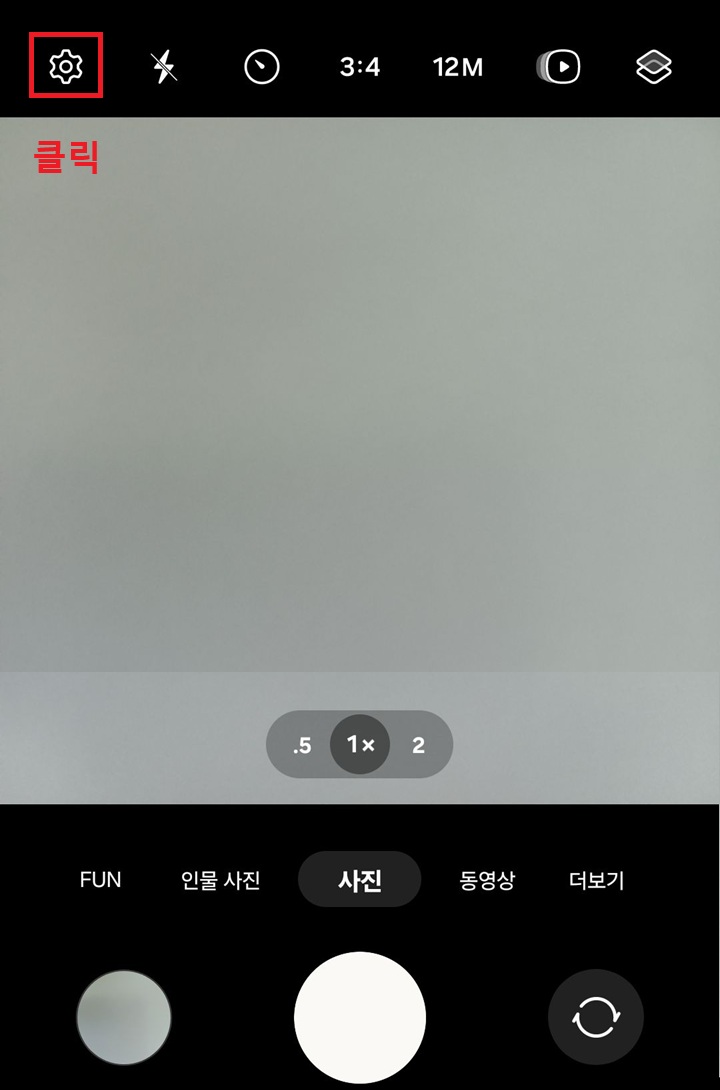Flip to the front camera

pyautogui.click(x=595, y=1016)
